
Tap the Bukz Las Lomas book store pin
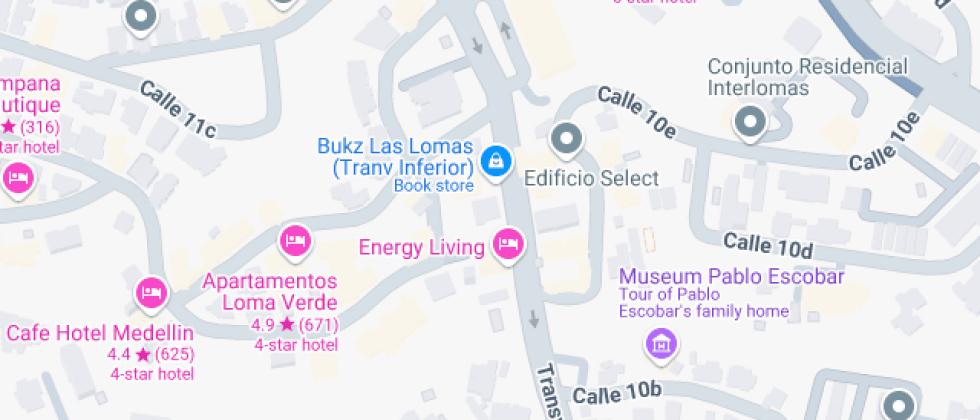[494, 160]
